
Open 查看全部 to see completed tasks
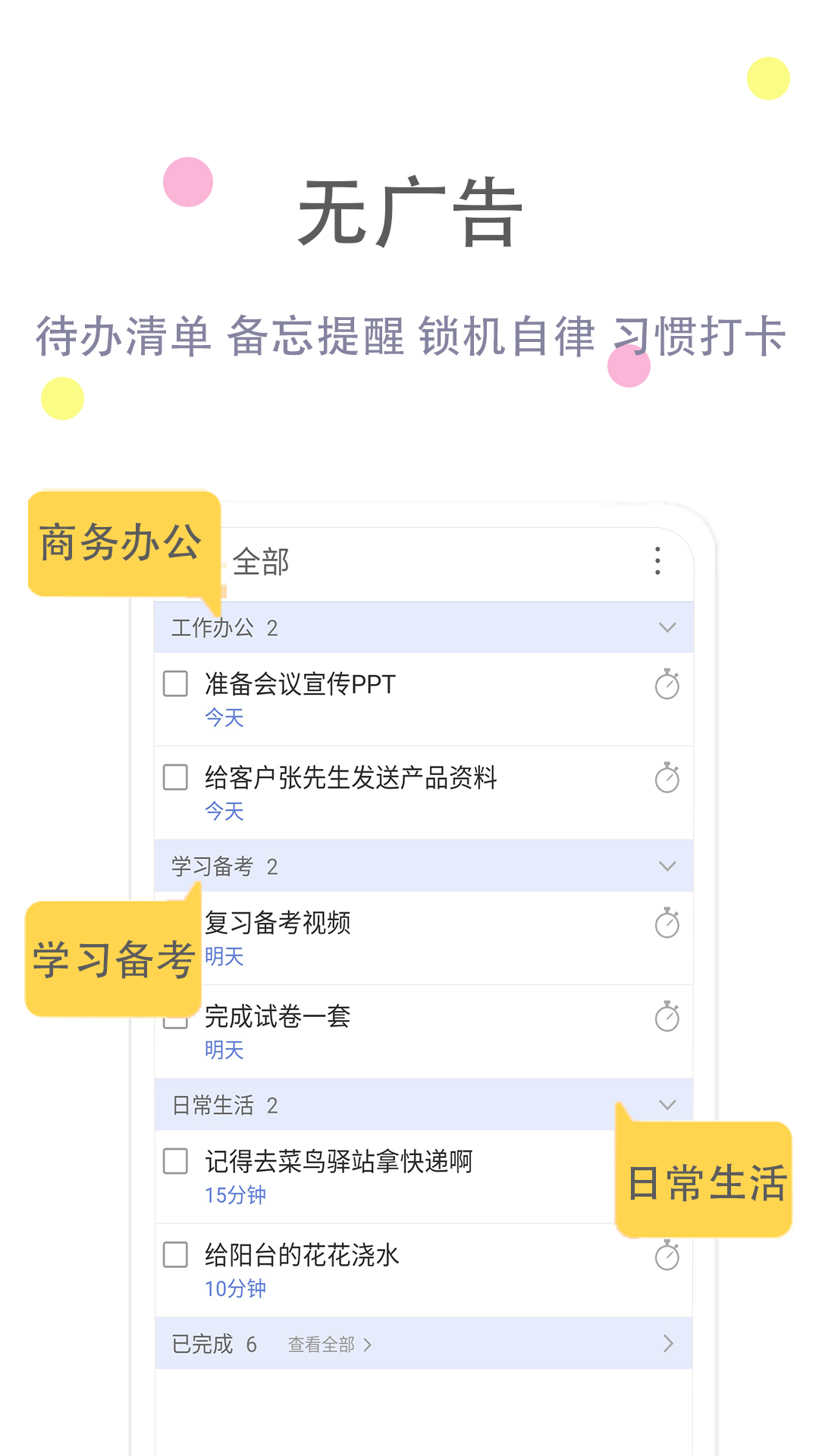pyautogui.click(x=321, y=1343)
